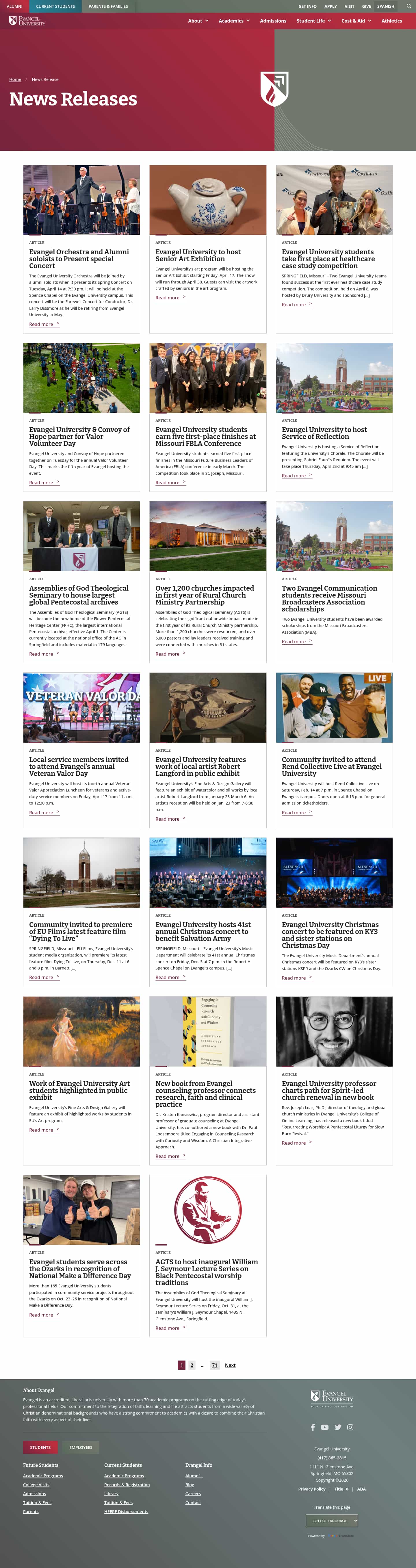Viewport: 416px width, 1568px height.
Task: Expand the Cost & Aid menu
Action: [356, 21]
